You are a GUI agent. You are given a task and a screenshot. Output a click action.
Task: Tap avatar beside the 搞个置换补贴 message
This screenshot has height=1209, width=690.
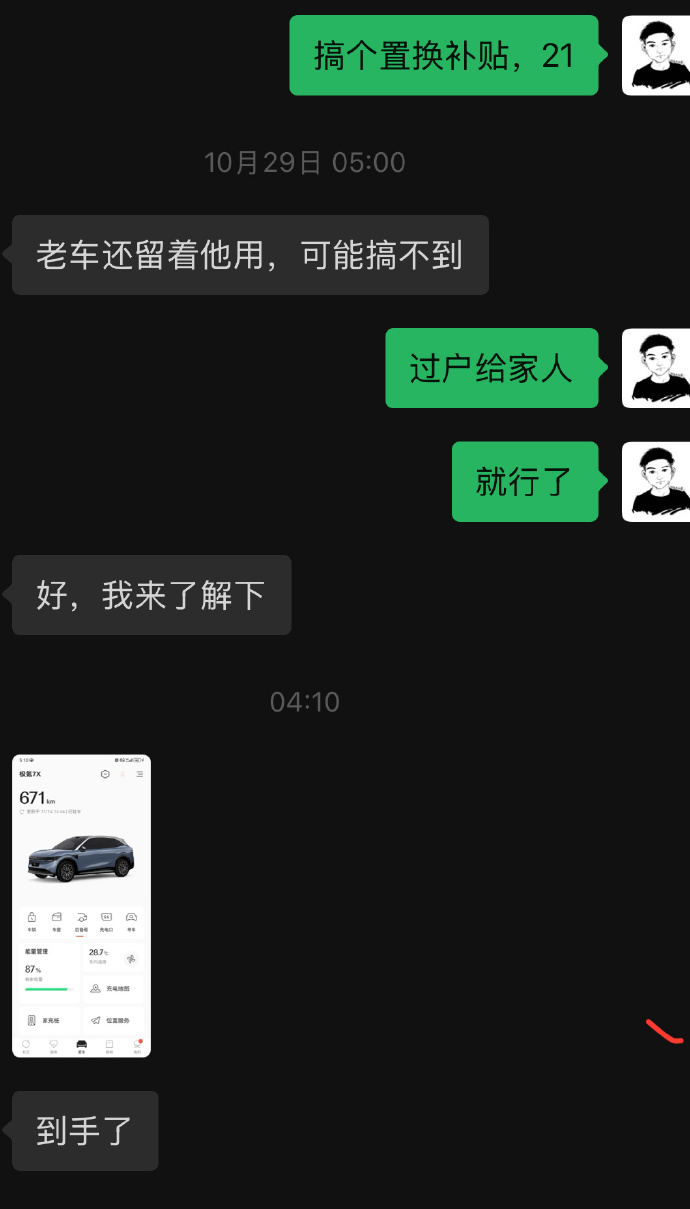click(657, 55)
